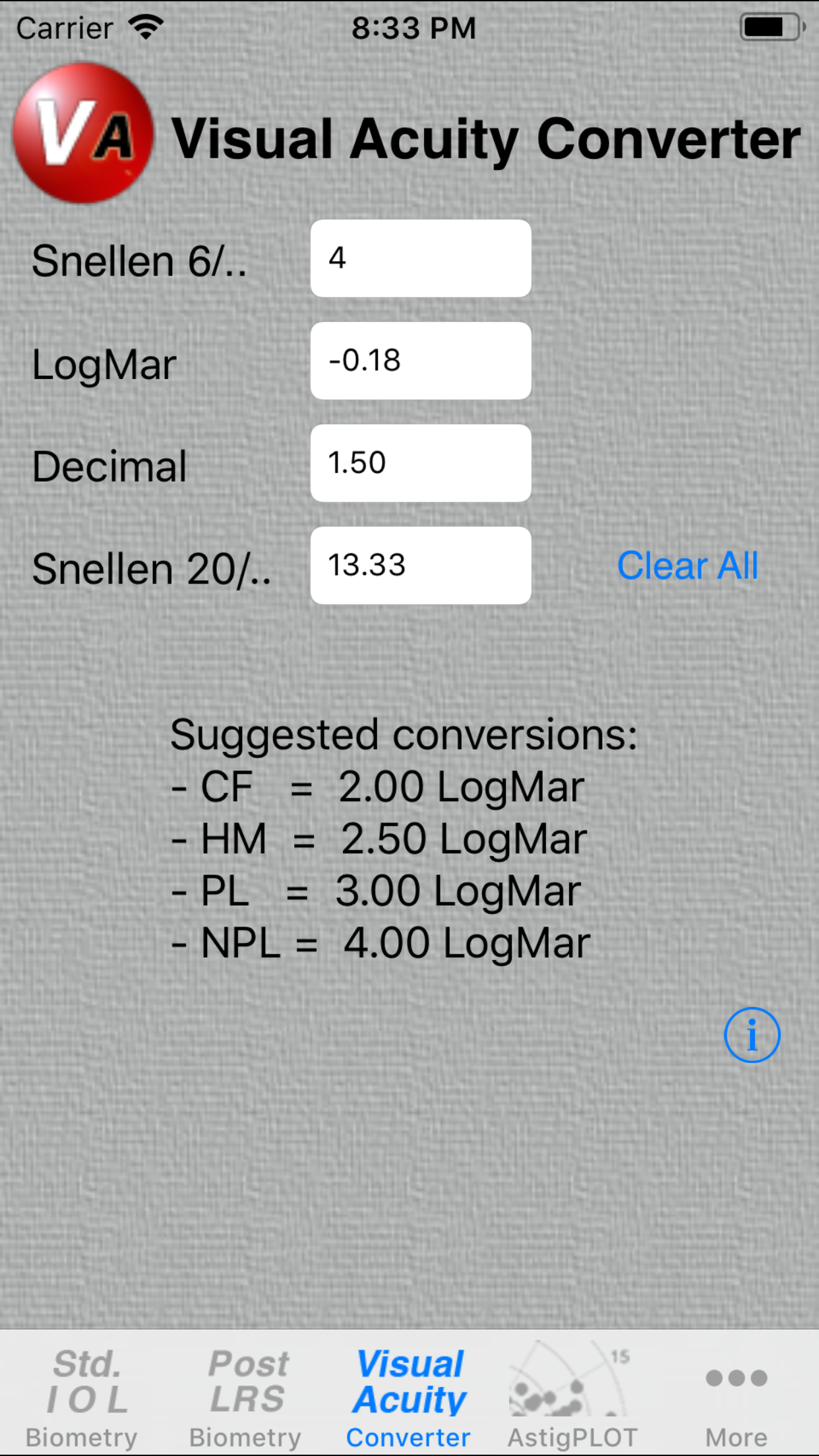819x1456 pixels.
Task: Open the More tab
Action: coord(736,1397)
